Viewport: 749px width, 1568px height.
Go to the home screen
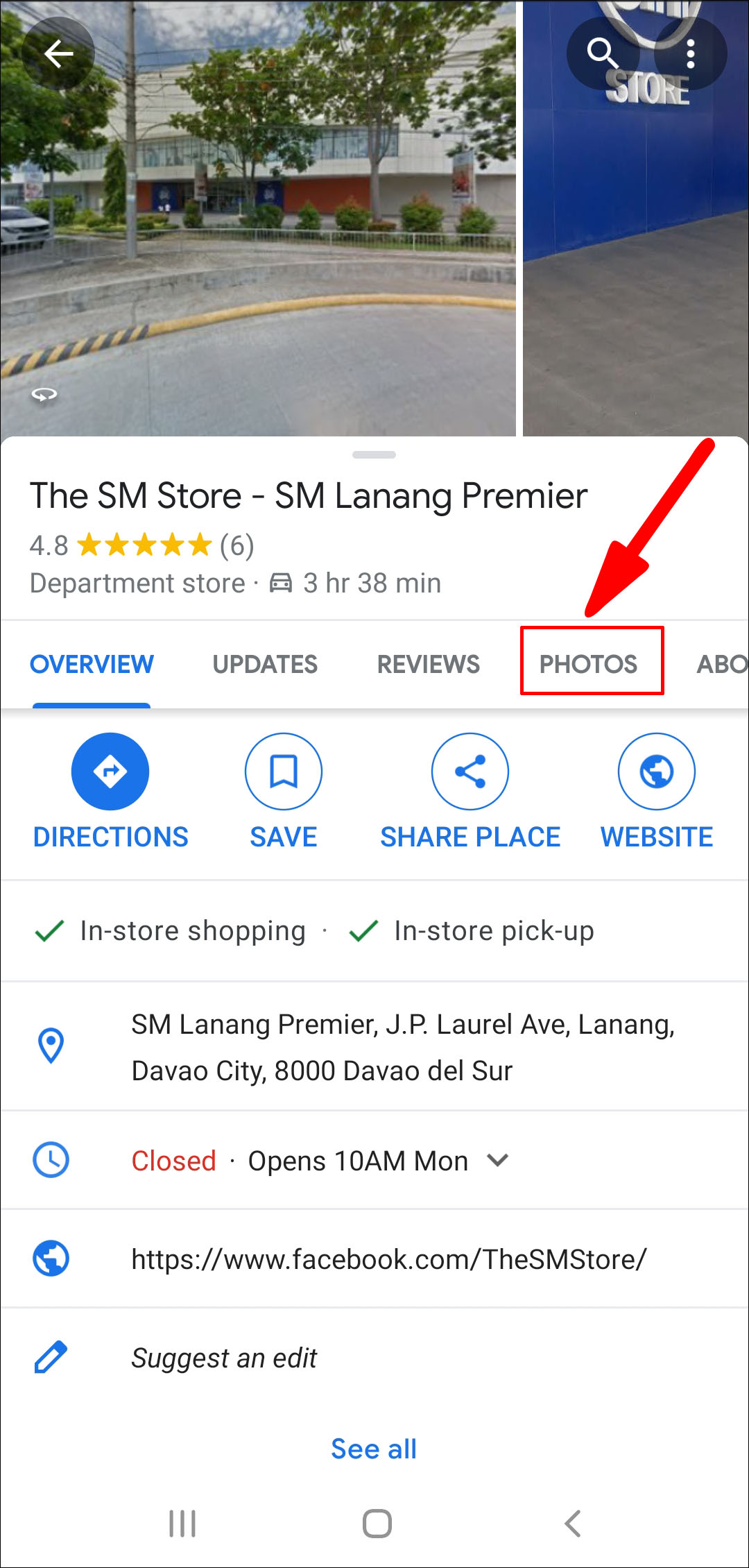pos(377,1524)
